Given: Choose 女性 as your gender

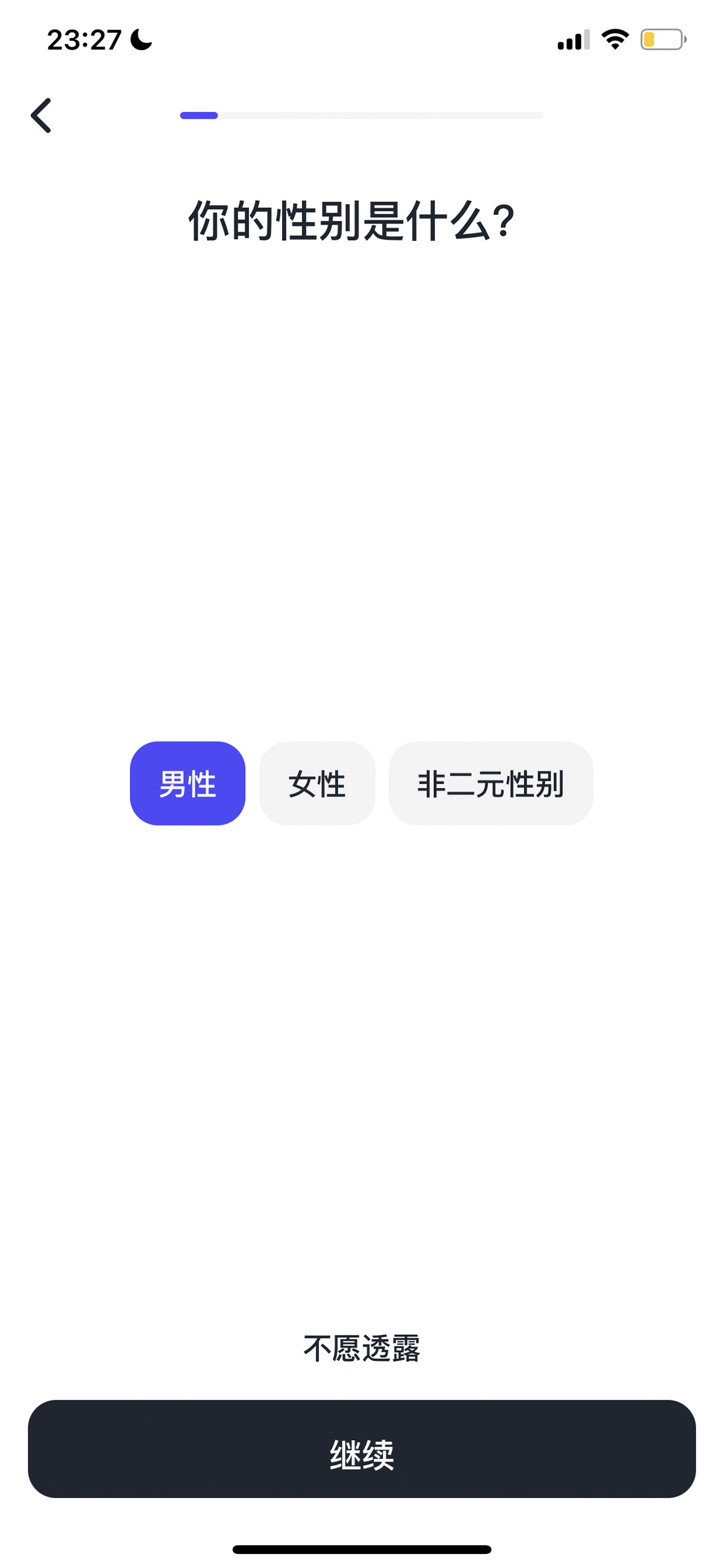Looking at the screenshot, I should [x=317, y=783].
